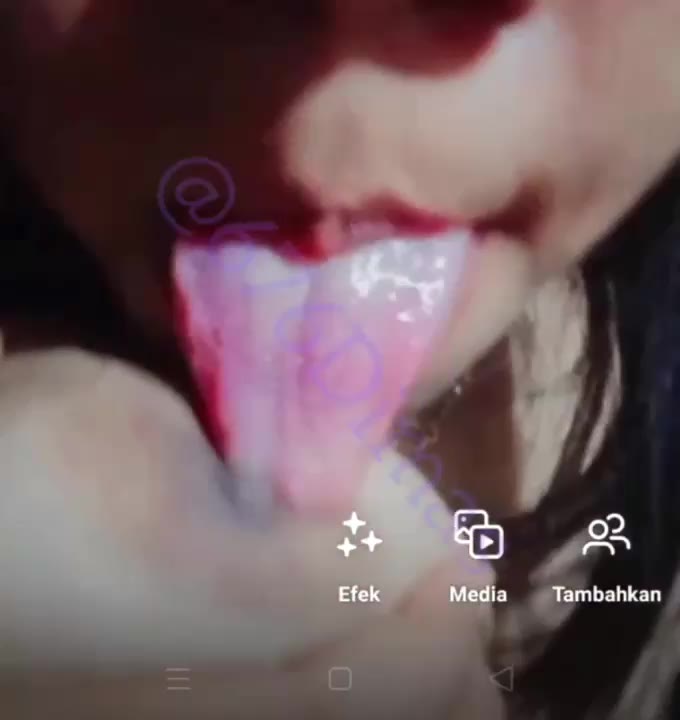Tap Tambahkan to add people
Screen dimensions: 680x720
point(606,555)
